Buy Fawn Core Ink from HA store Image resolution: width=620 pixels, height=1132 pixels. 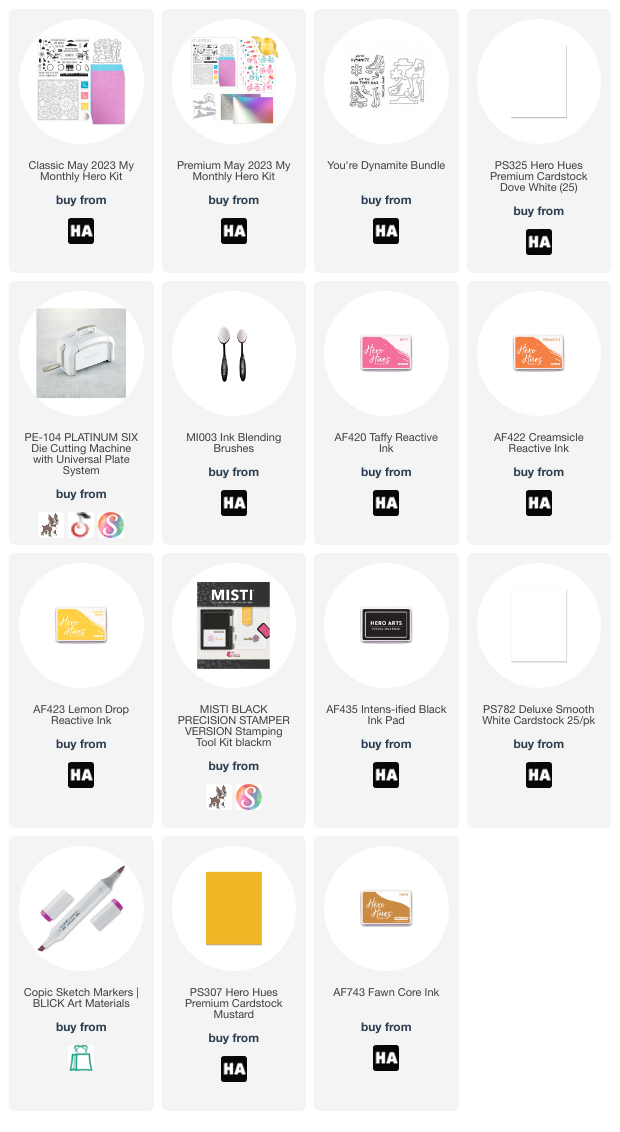pos(386,1058)
